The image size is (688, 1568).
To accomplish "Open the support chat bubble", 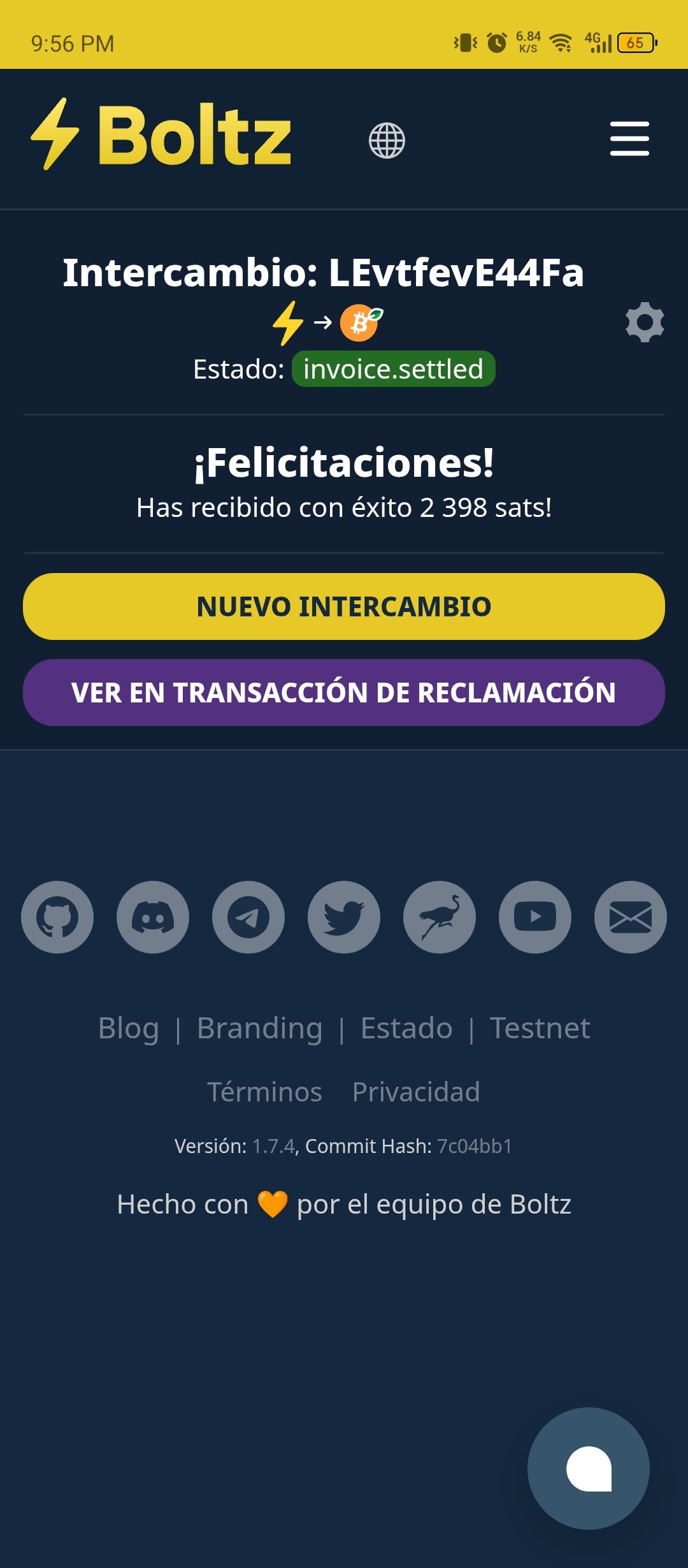I will 589,1468.
